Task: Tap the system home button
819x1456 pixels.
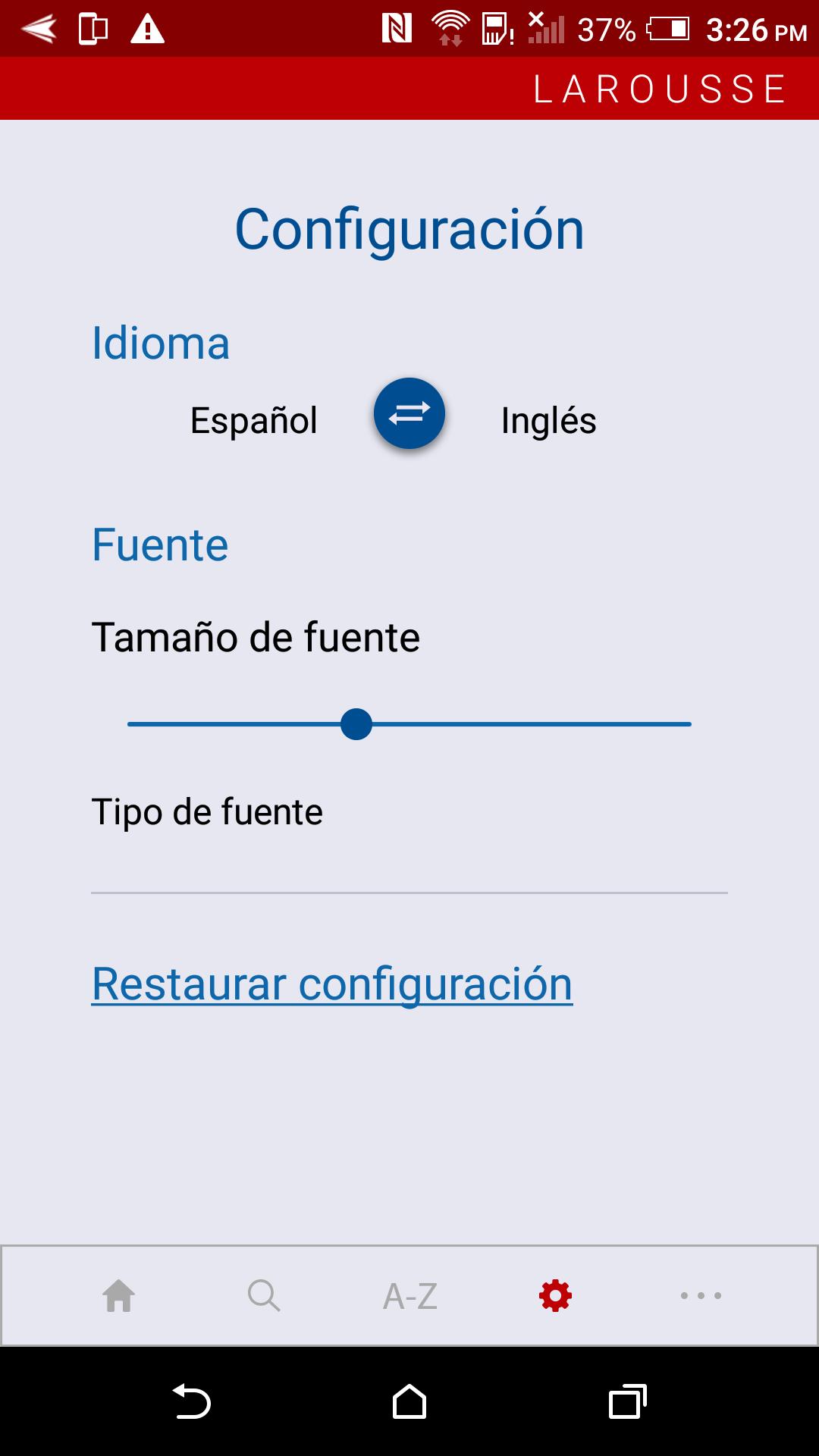Action: tap(409, 1401)
